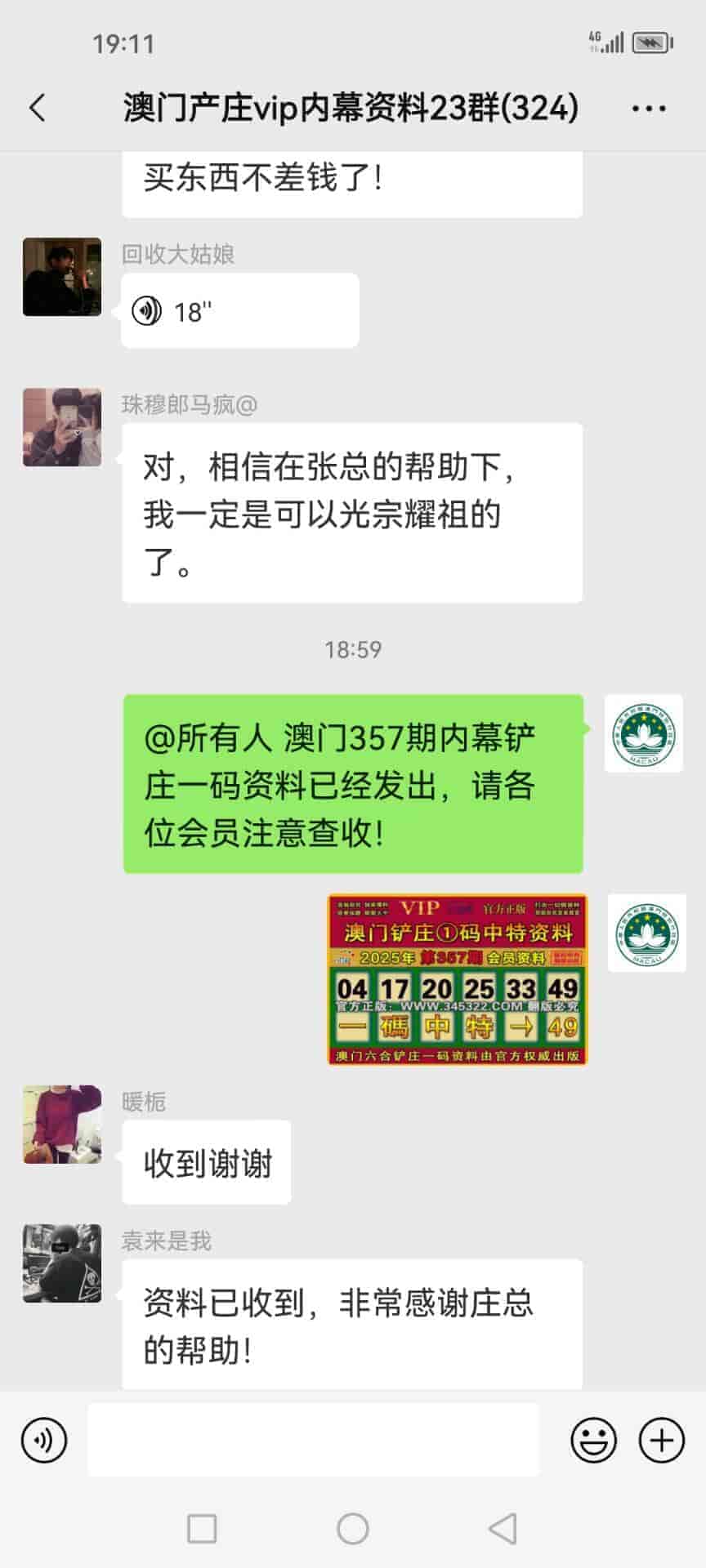Open 袁来是我's profile avatar
Viewport: 706px width, 1568px height.
62,1263
